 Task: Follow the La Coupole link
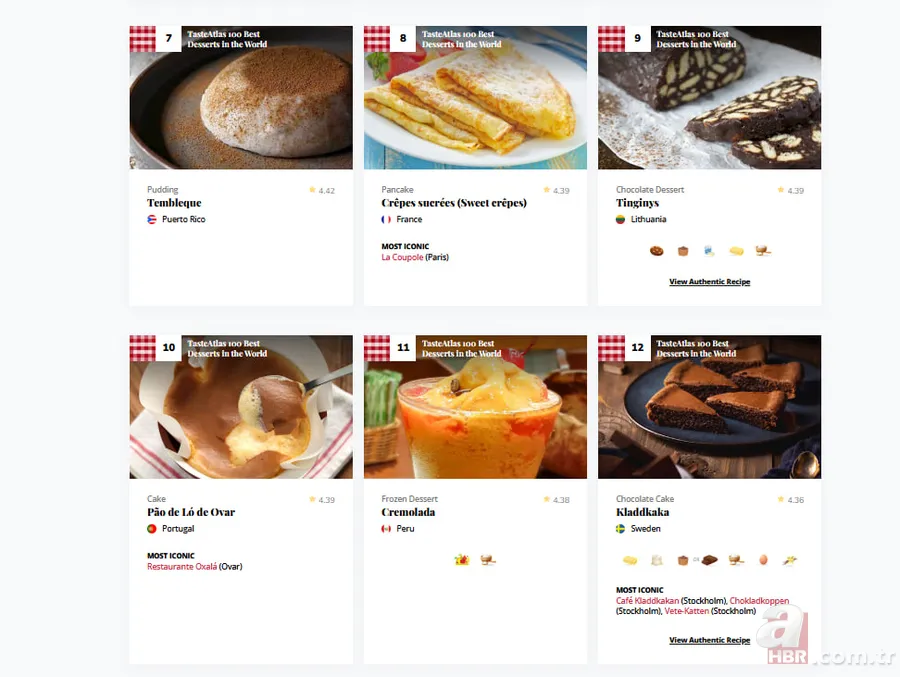point(402,257)
